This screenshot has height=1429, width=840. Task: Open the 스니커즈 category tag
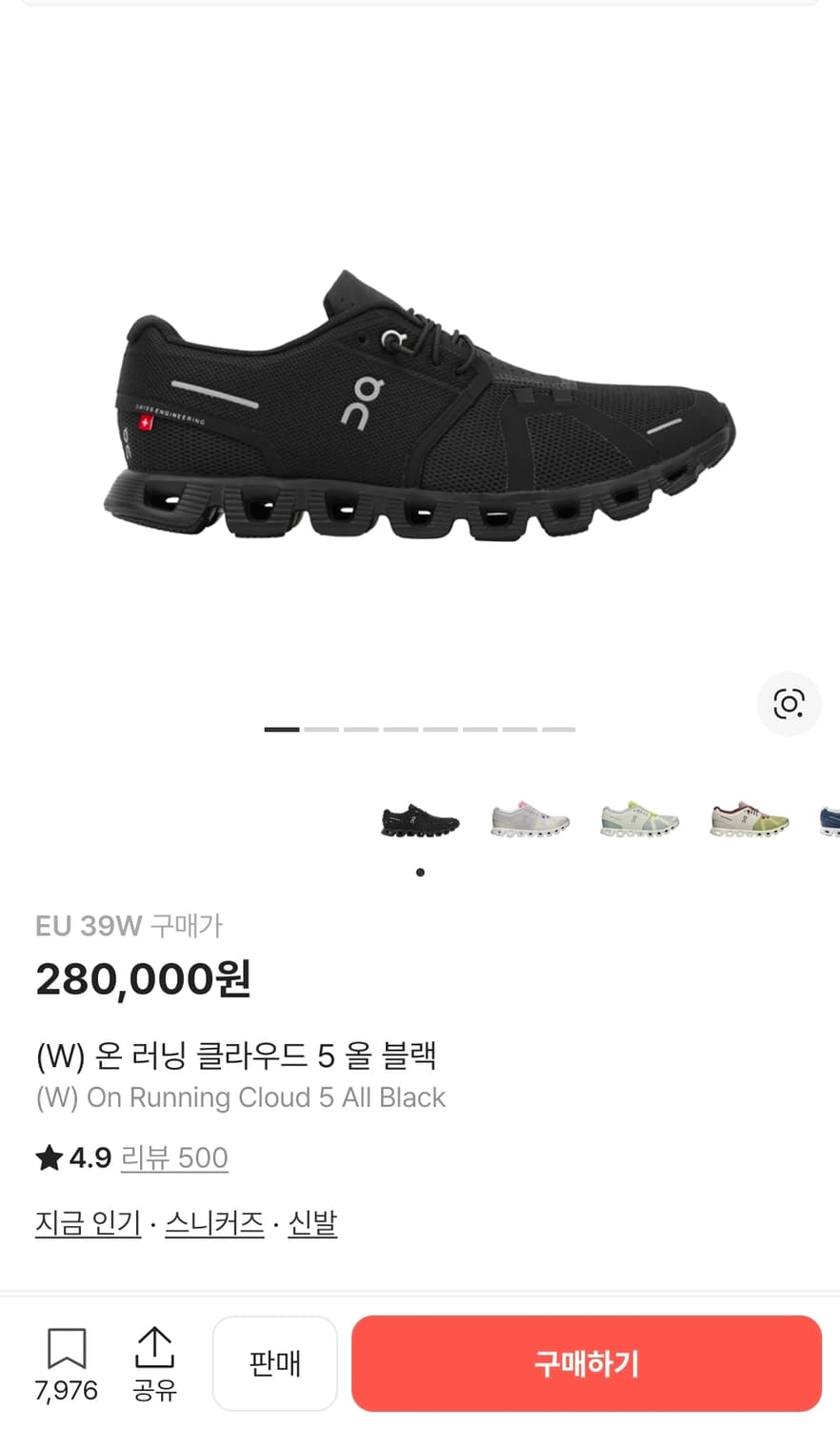214,1222
